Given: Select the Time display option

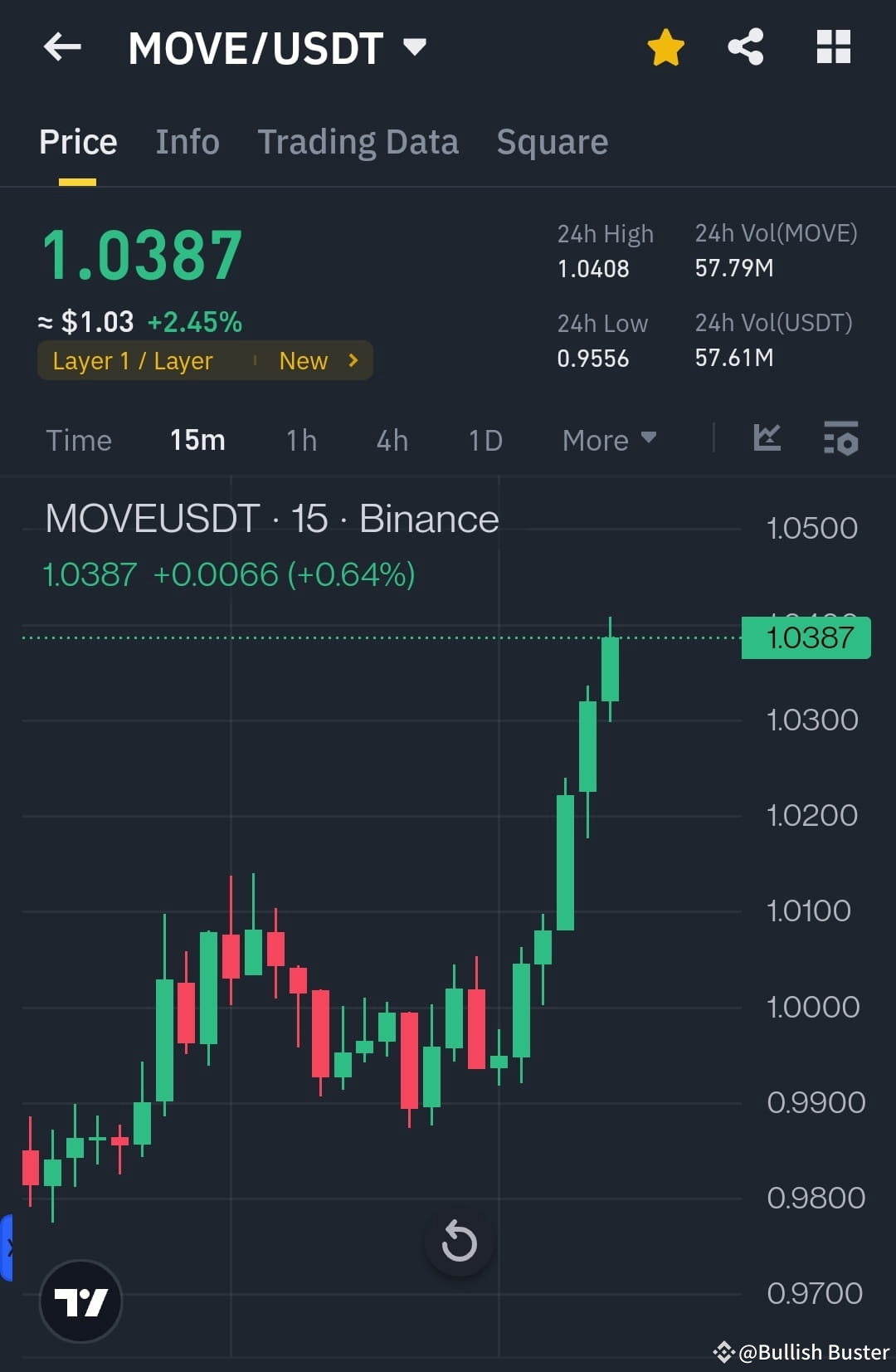Looking at the screenshot, I should [79, 440].
